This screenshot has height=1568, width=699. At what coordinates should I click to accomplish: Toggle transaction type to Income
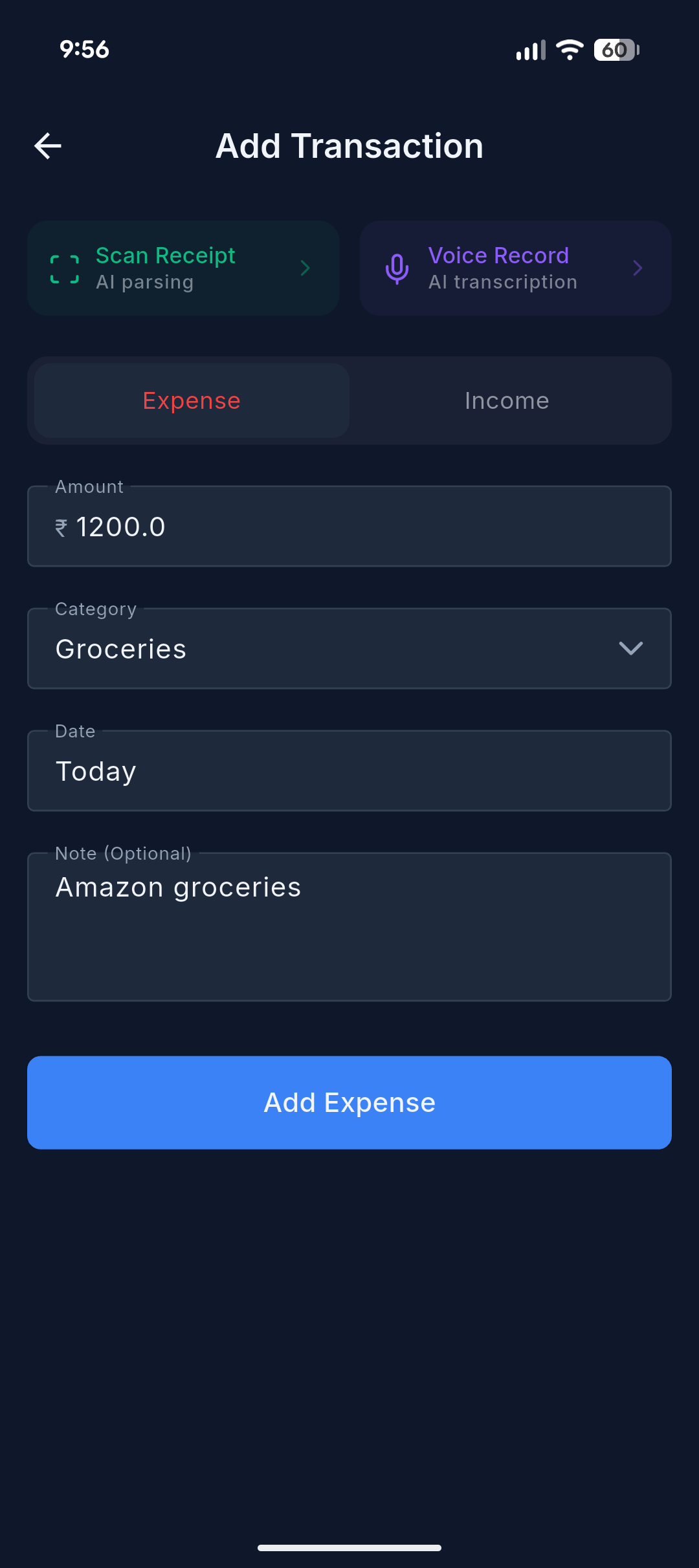click(x=507, y=400)
